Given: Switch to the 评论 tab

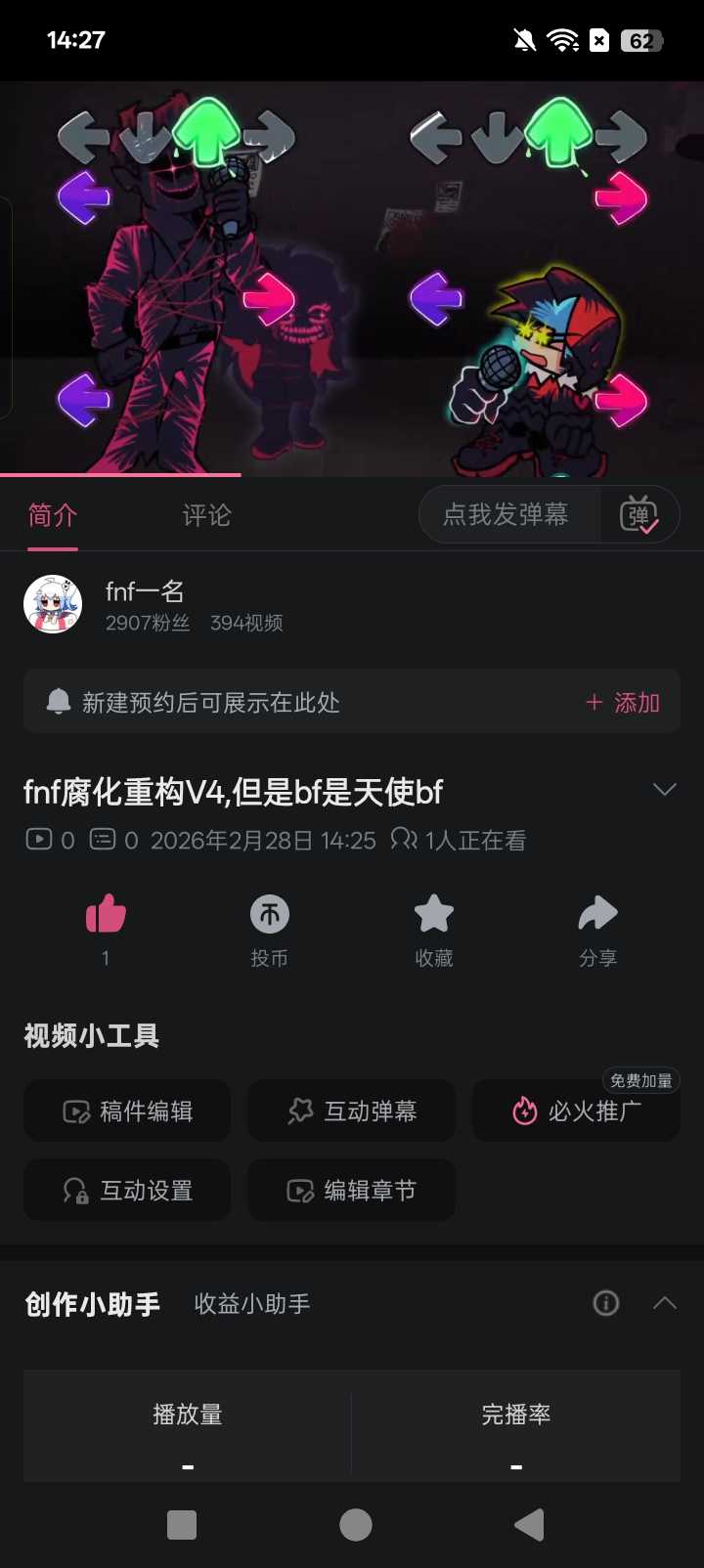Looking at the screenshot, I should click(x=206, y=515).
